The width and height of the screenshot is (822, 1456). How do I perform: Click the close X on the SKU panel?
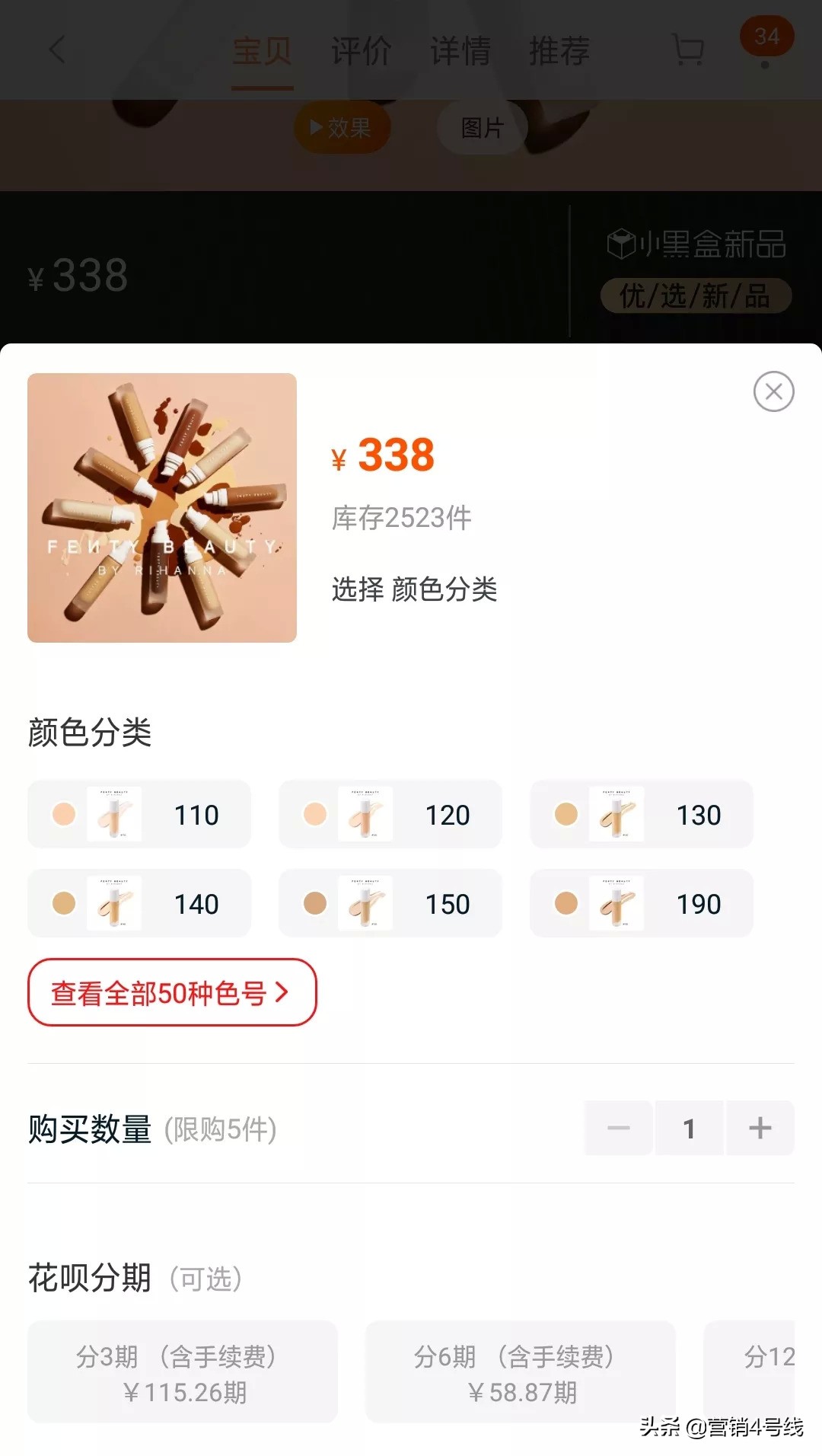[x=774, y=391]
